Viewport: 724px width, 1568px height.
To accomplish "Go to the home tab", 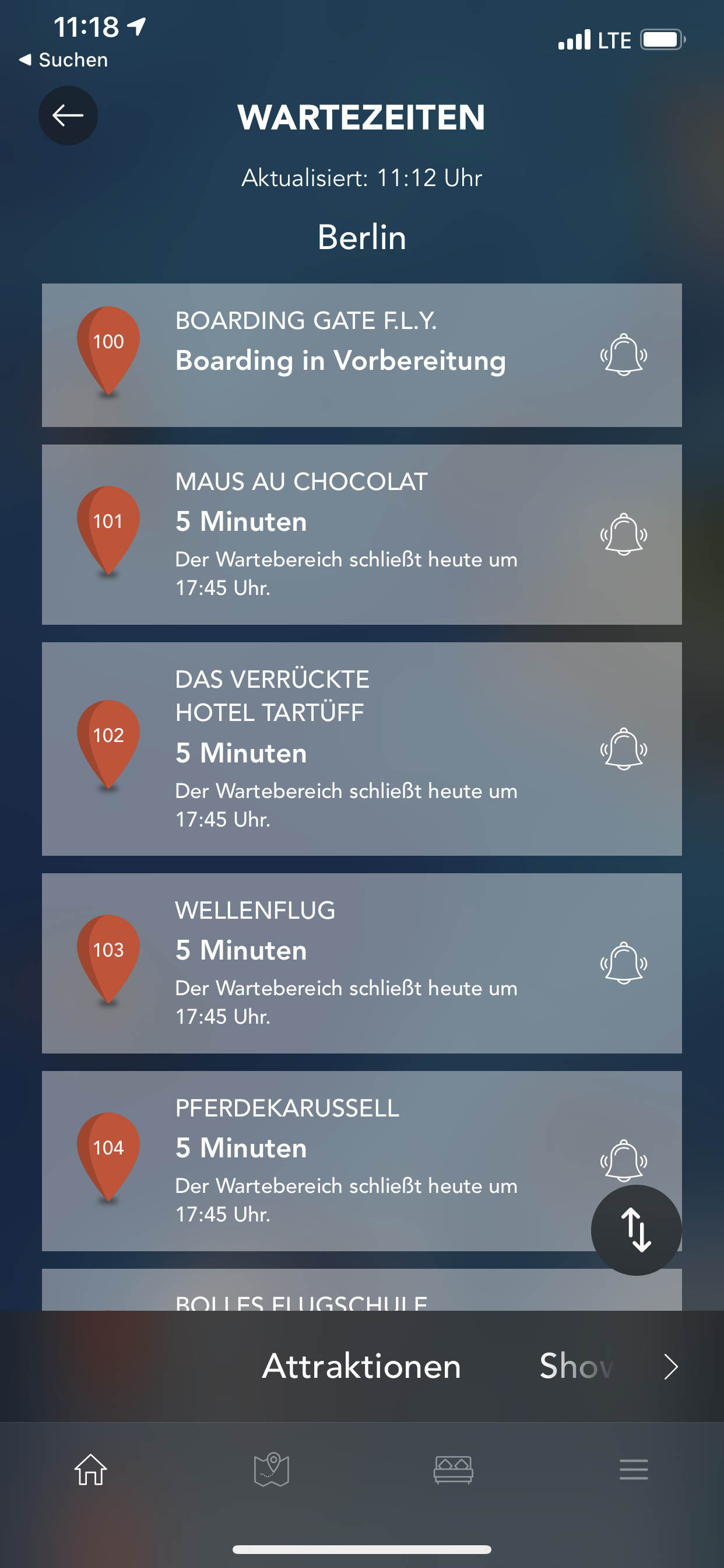I will click(x=91, y=1469).
